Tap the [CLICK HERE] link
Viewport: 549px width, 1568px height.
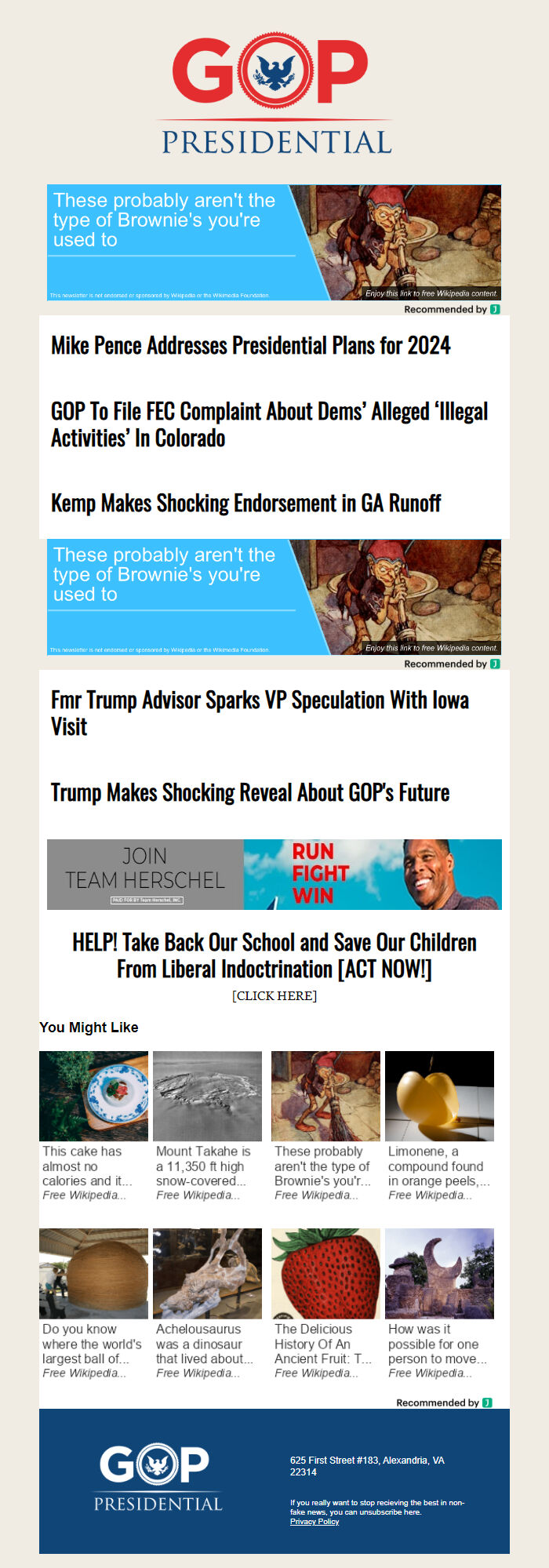pos(274,996)
